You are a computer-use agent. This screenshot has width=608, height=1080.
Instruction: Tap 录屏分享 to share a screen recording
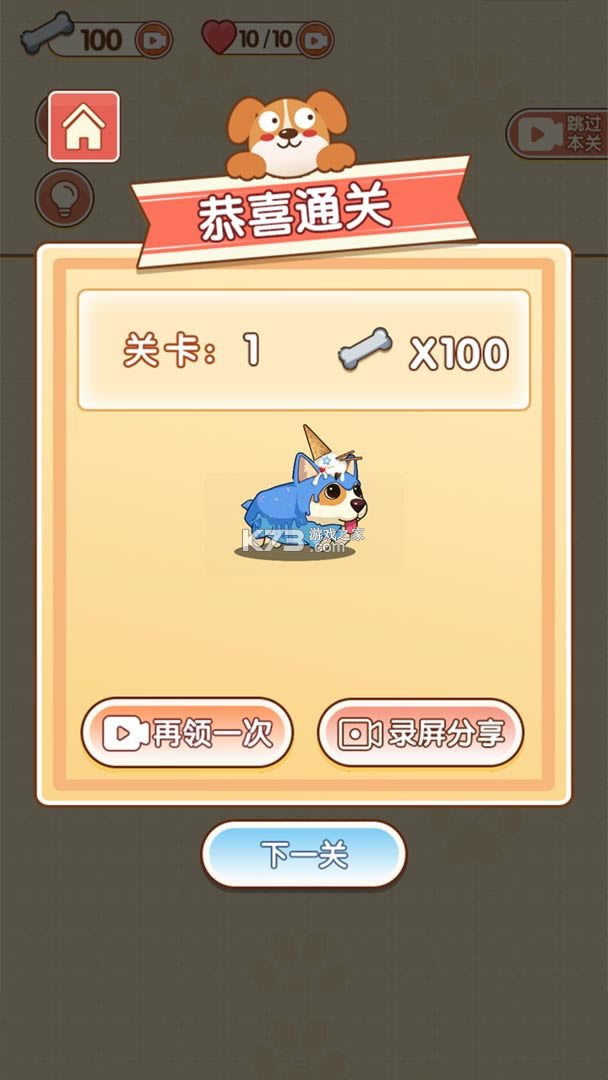421,734
